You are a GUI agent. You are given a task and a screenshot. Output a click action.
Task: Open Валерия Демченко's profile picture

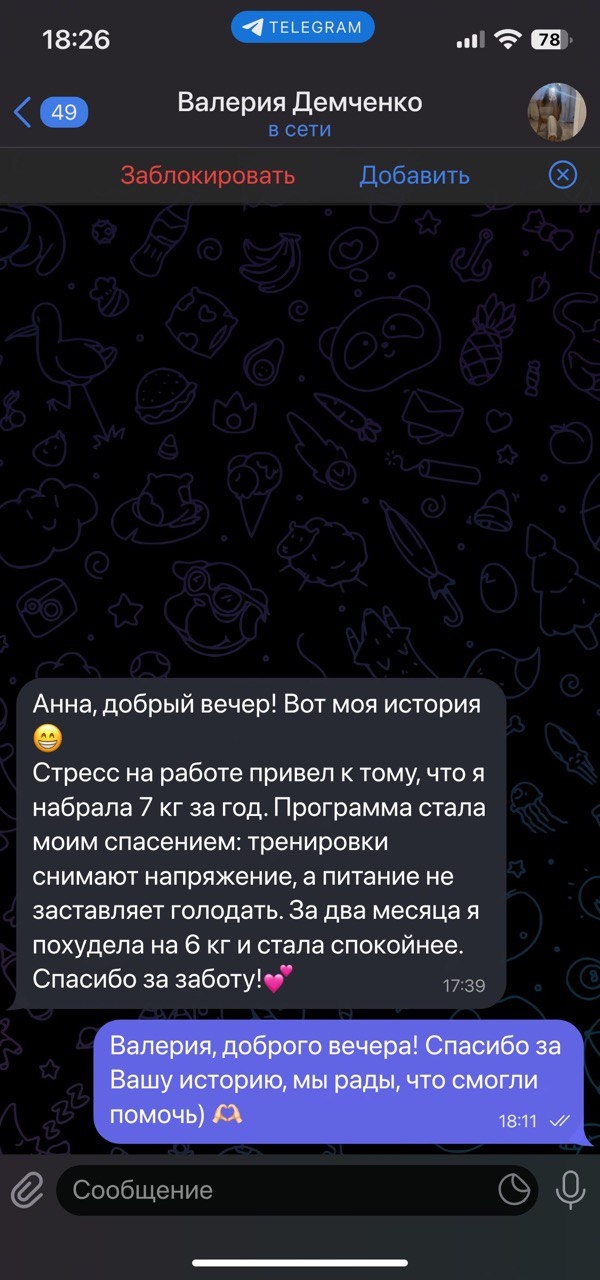[x=556, y=112]
